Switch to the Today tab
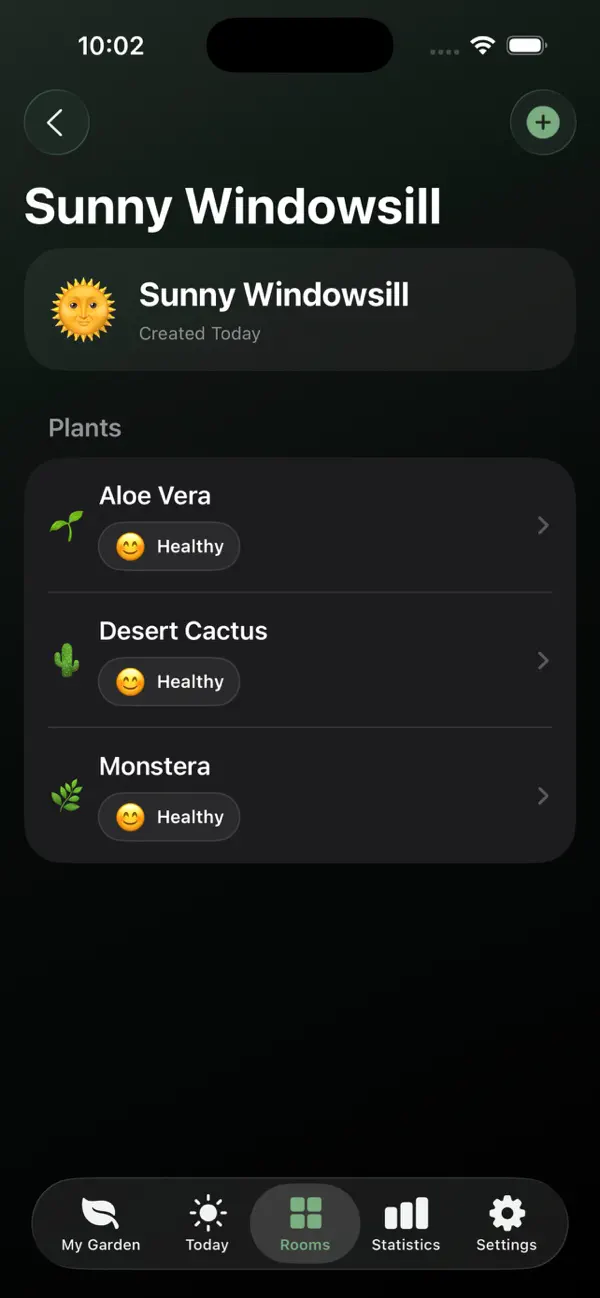The width and height of the screenshot is (600, 1298). [x=207, y=1224]
